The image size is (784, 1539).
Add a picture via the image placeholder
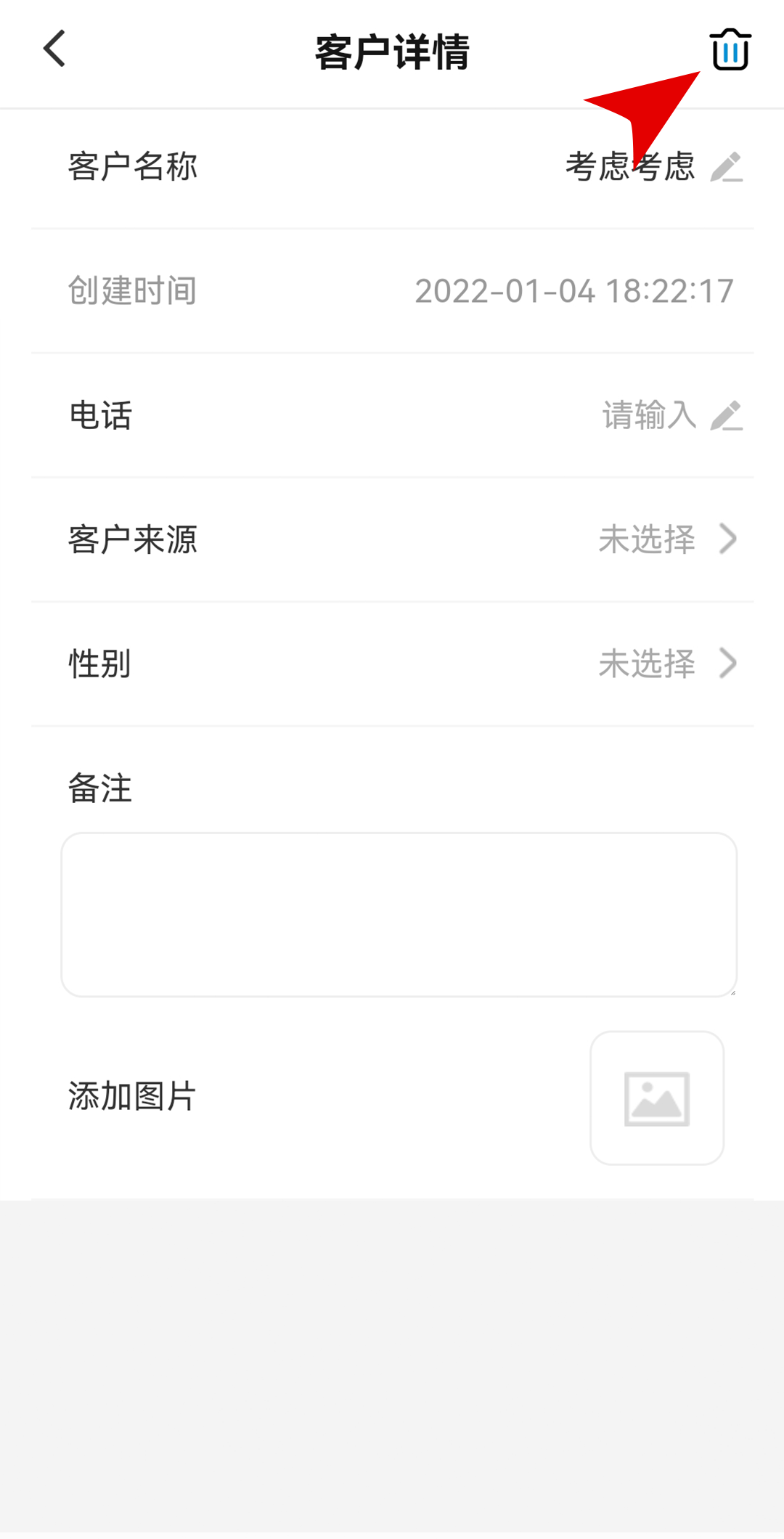pos(657,1098)
